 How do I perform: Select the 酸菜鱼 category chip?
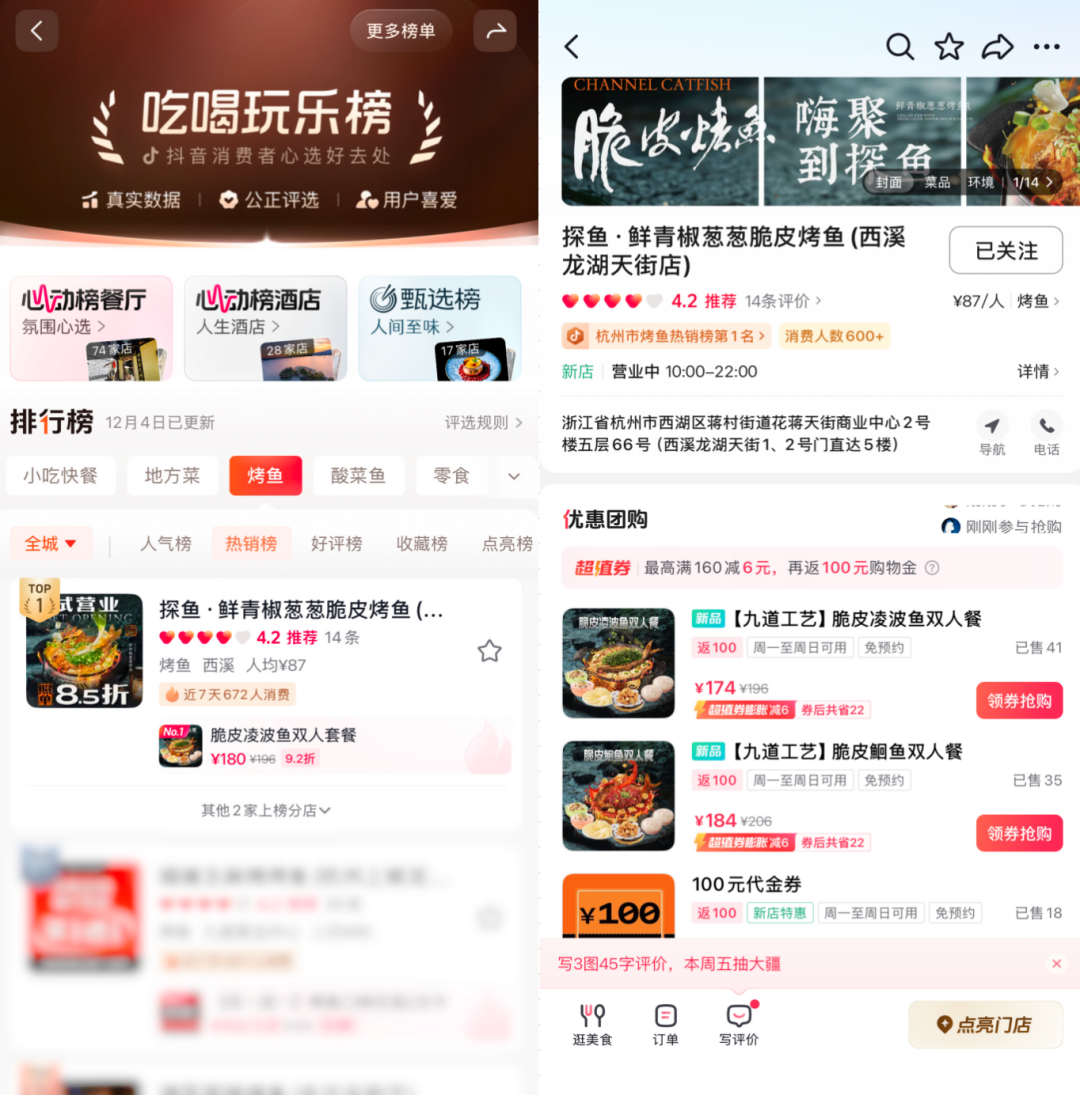358,476
